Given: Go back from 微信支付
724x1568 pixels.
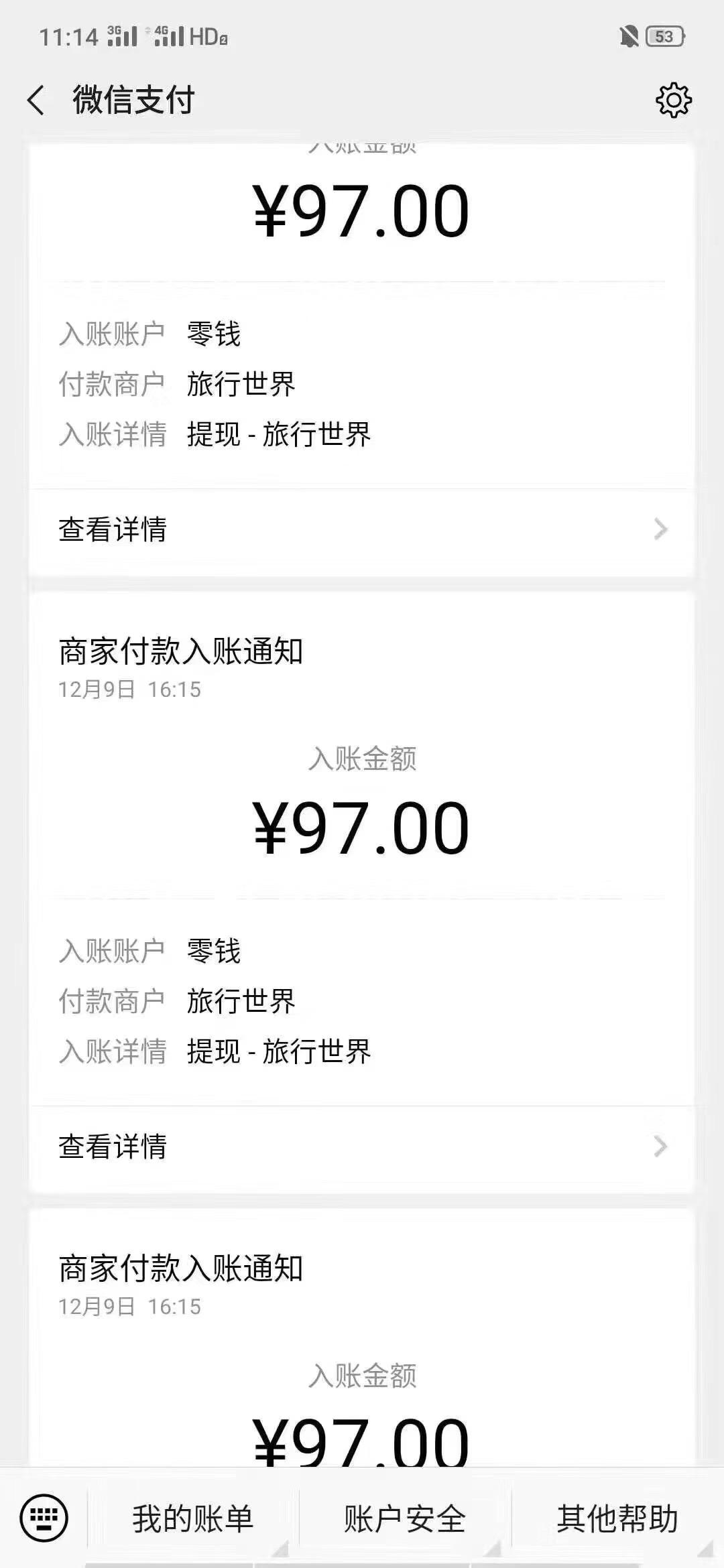Looking at the screenshot, I should (36, 101).
